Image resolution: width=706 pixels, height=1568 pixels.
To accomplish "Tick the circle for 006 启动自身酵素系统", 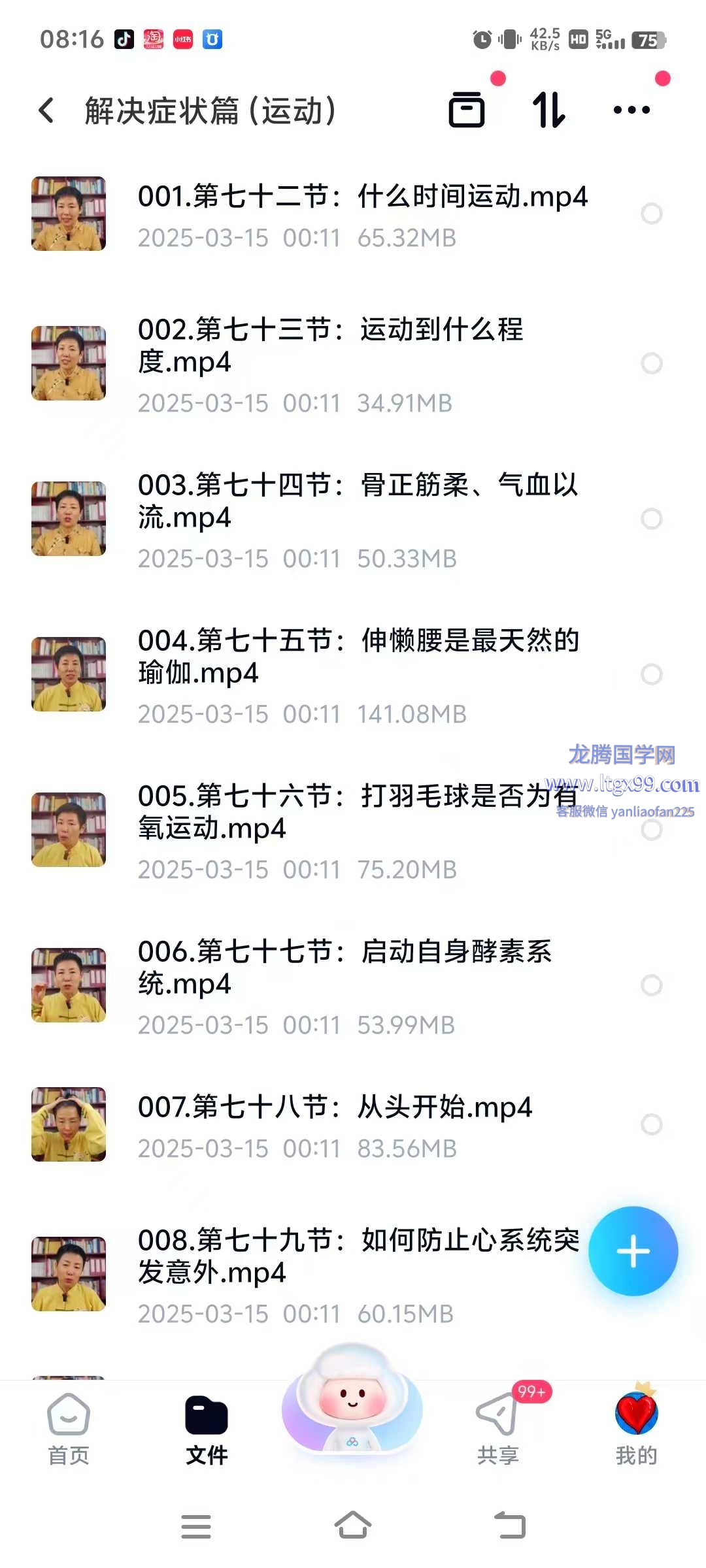I will [x=651, y=985].
